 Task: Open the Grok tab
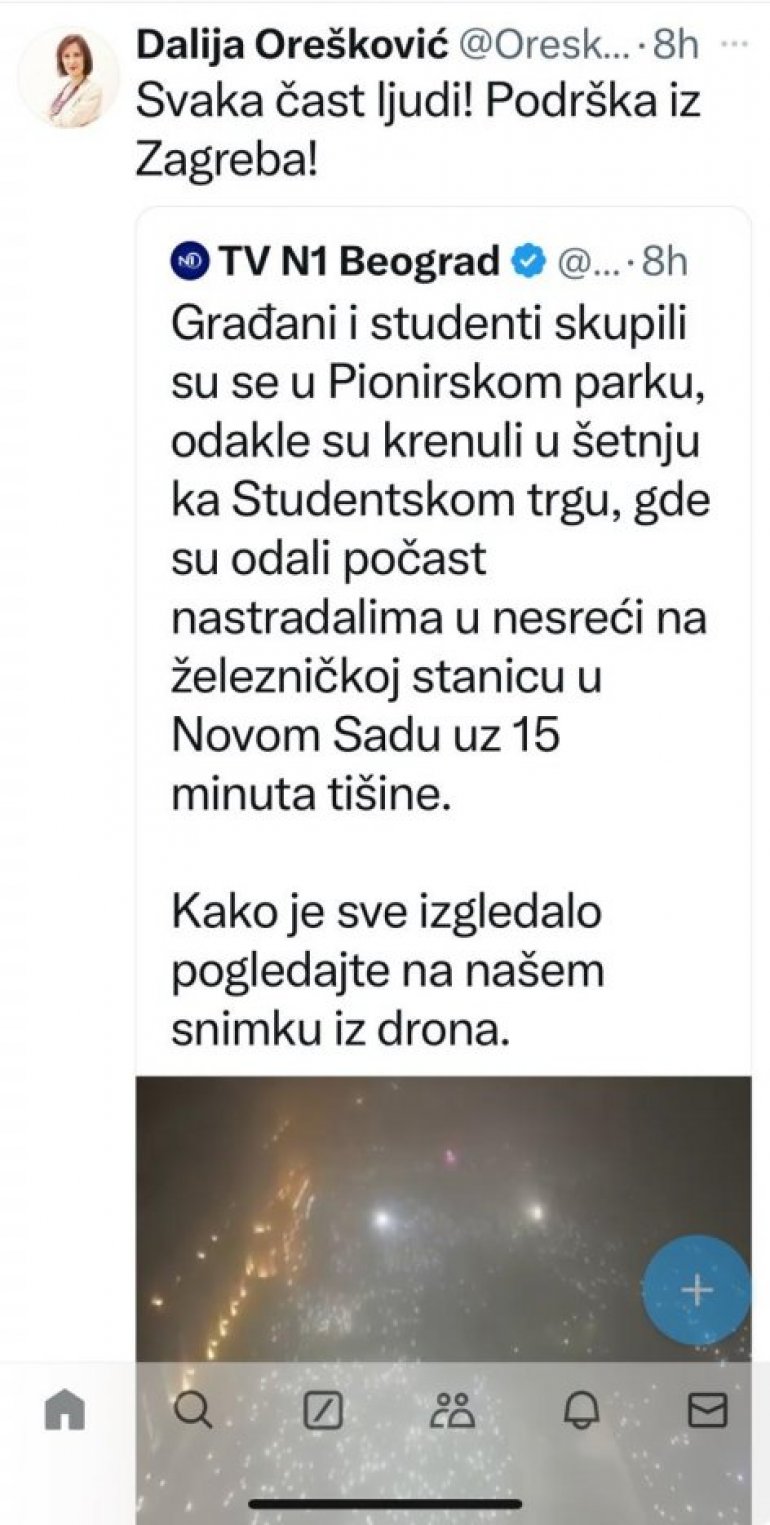(322, 1411)
